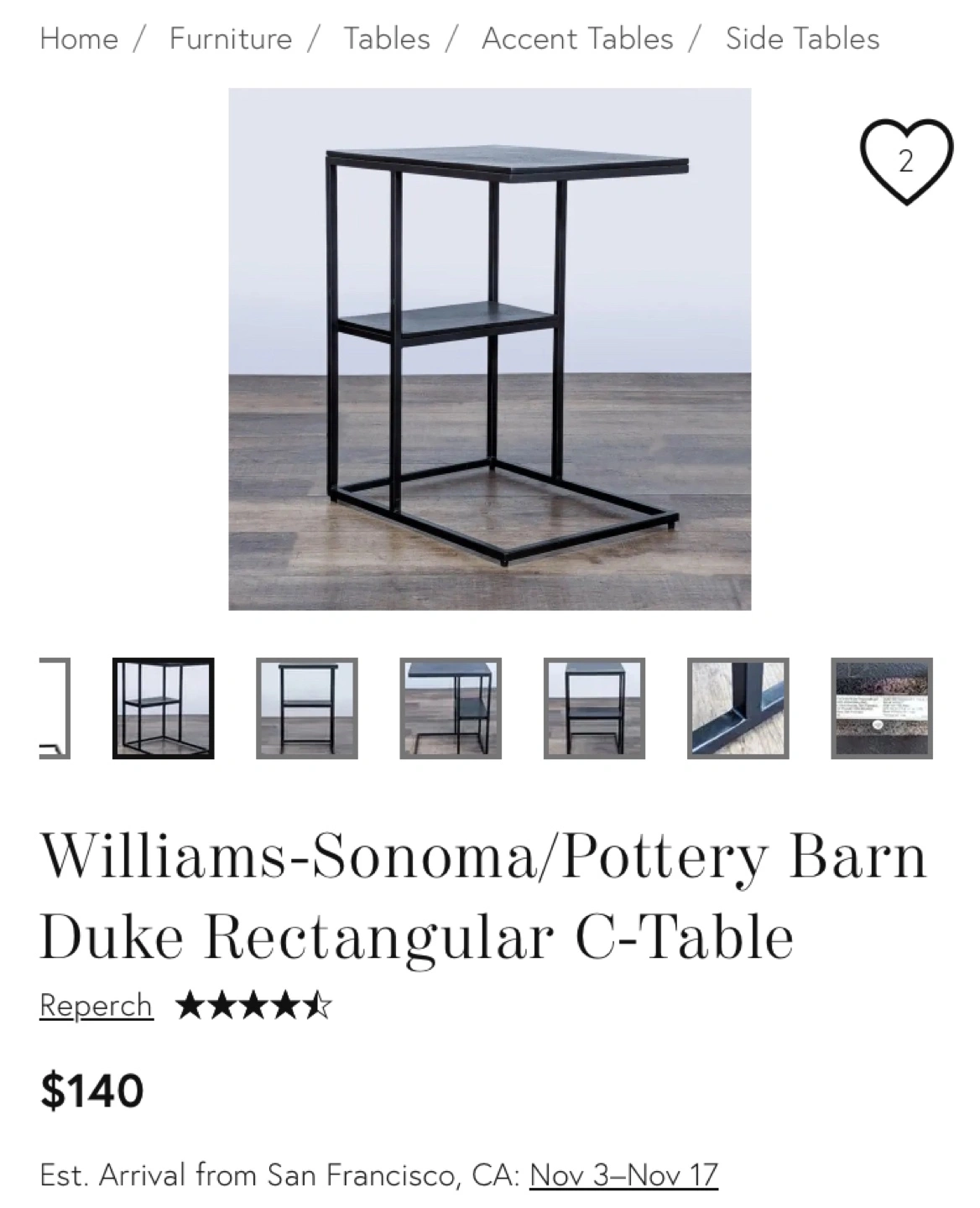Navigate to the Accent Tables breadcrumb
Screen dimensions: 980x1208
(x=577, y=39)
